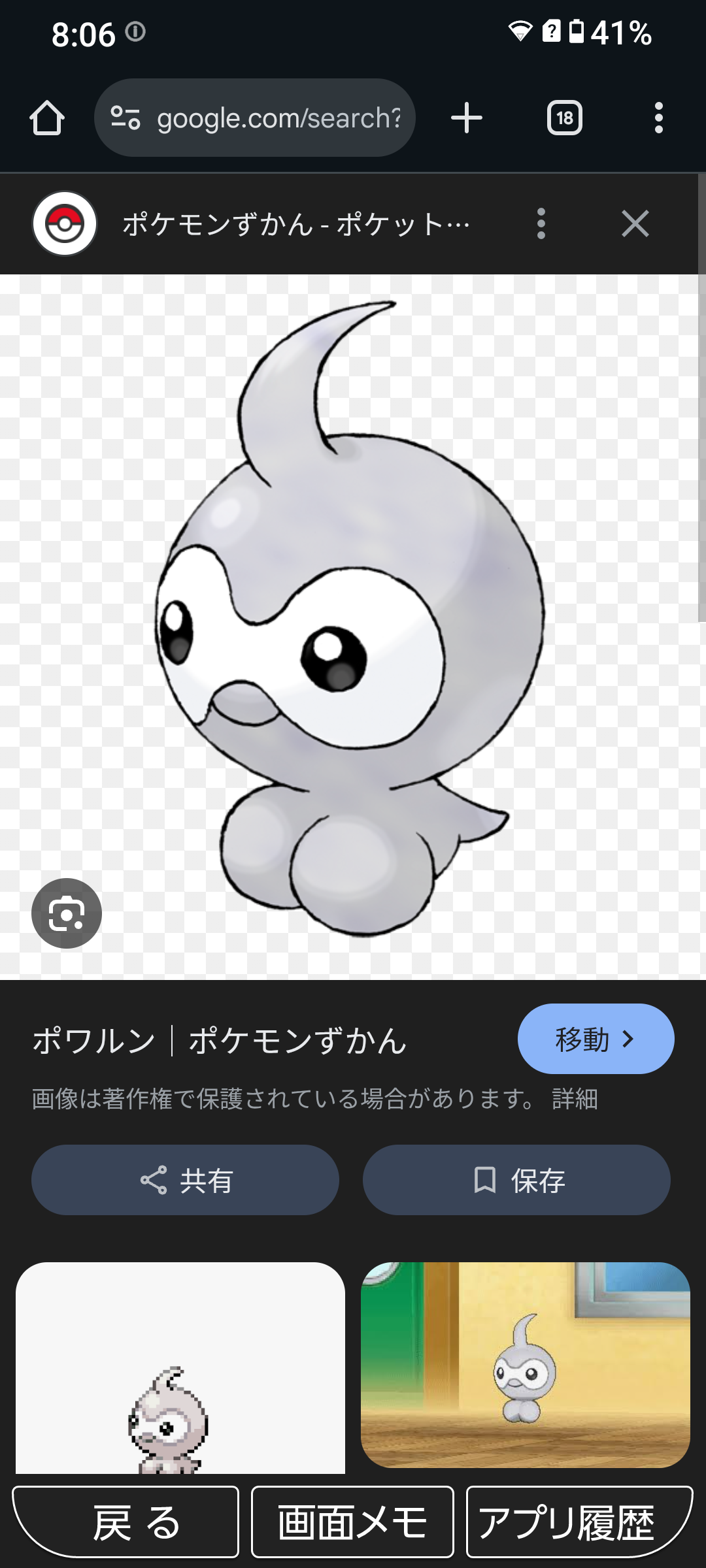The height and width of the screenshot is (1568, 706).
Task: Share the image with 共有 button
Action: coord(185,1180)
